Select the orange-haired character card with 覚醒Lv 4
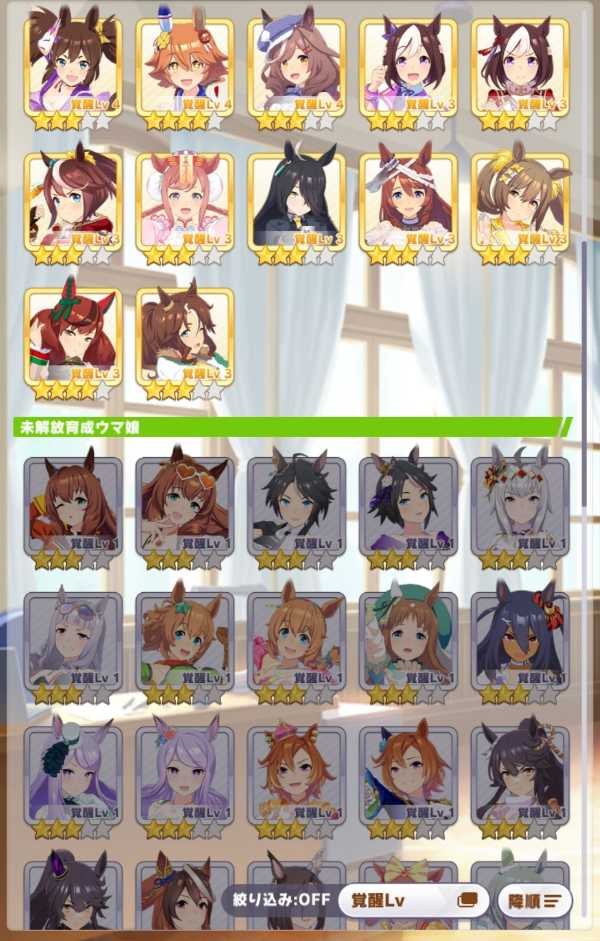The image size is (600, 941). [x=184, y=68]
